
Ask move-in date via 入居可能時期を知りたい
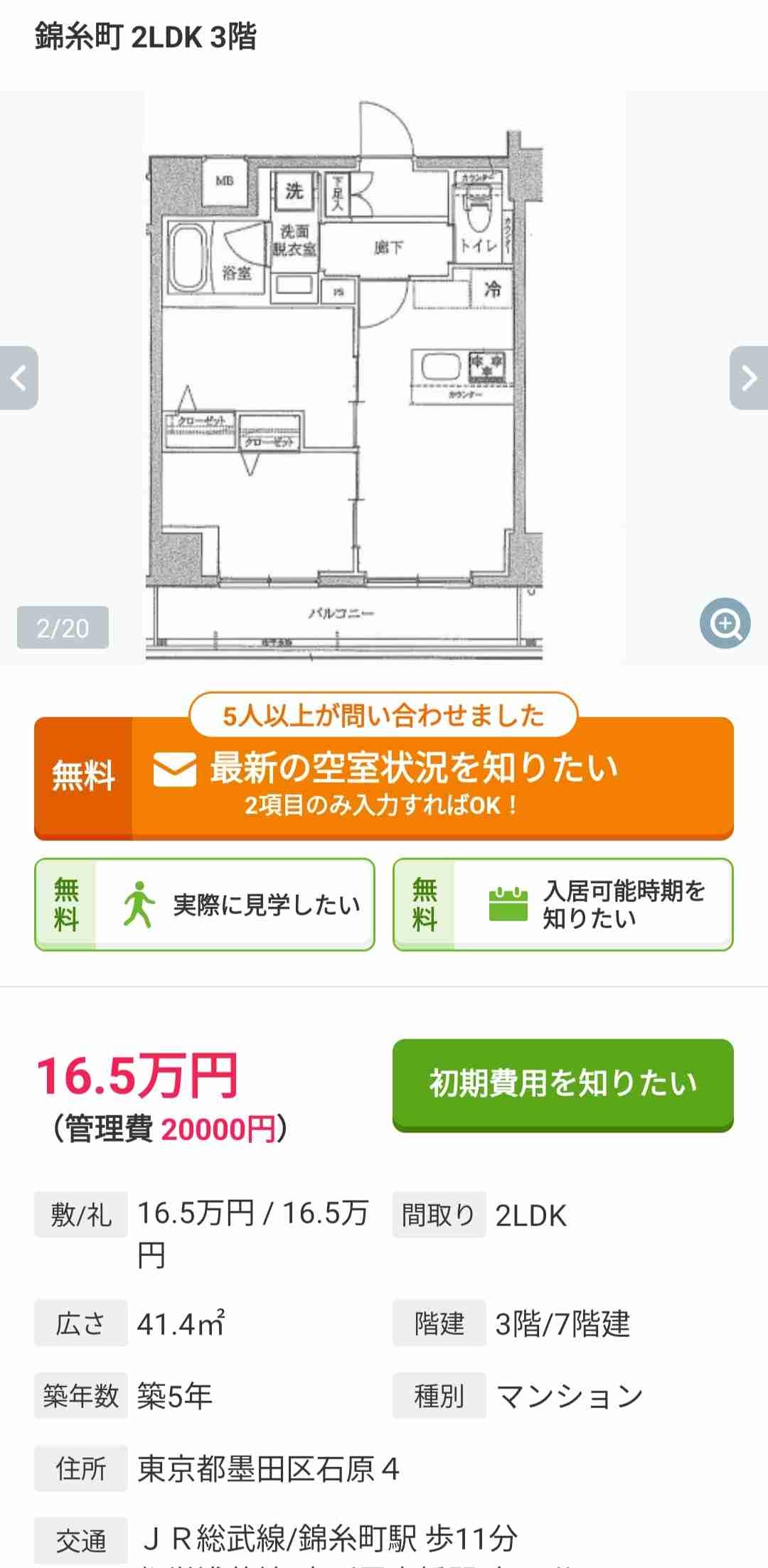562,904
